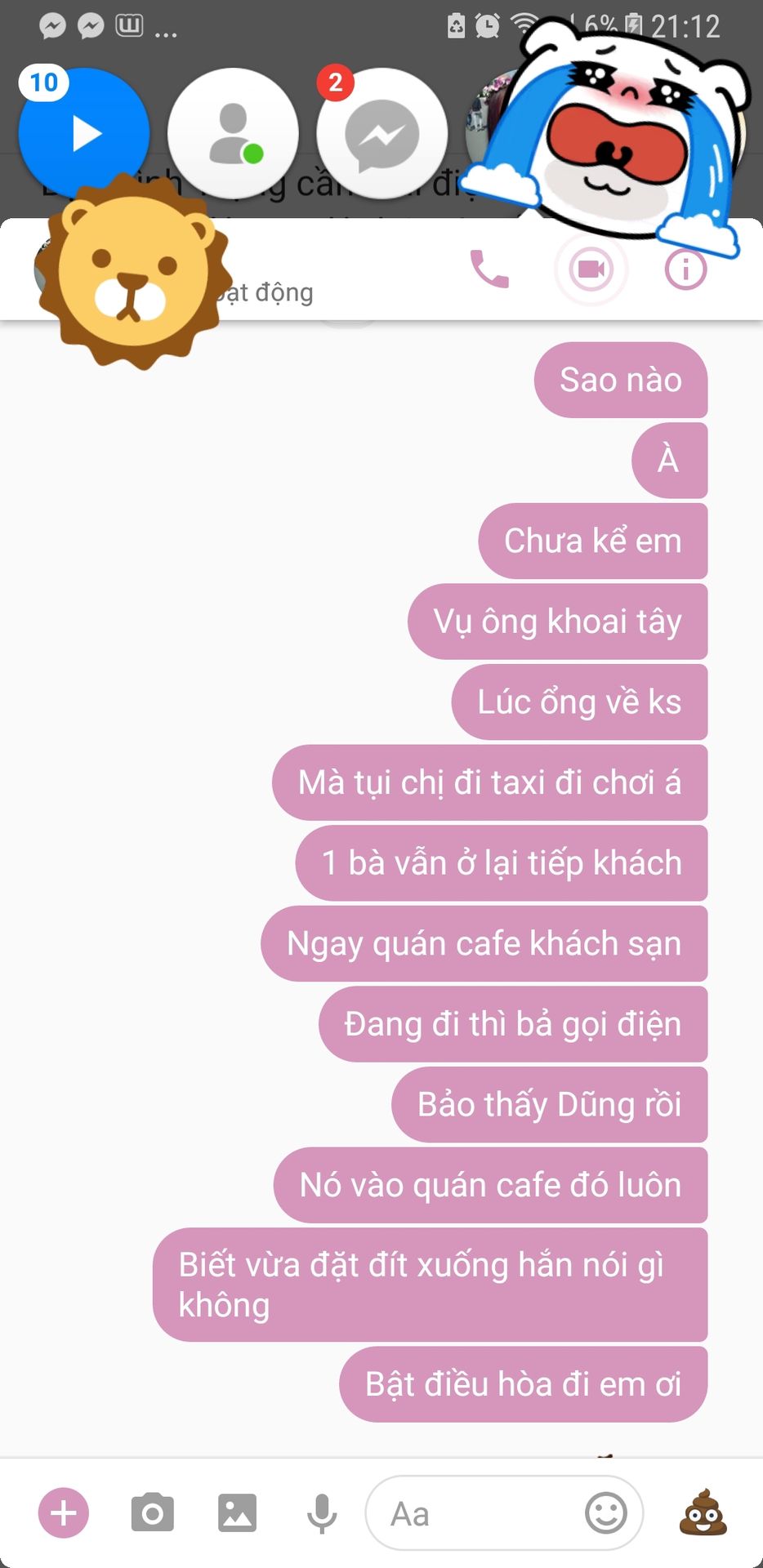Start a voice call
Viewport: 763px width, 1568px height.
(x=489, y=269)
